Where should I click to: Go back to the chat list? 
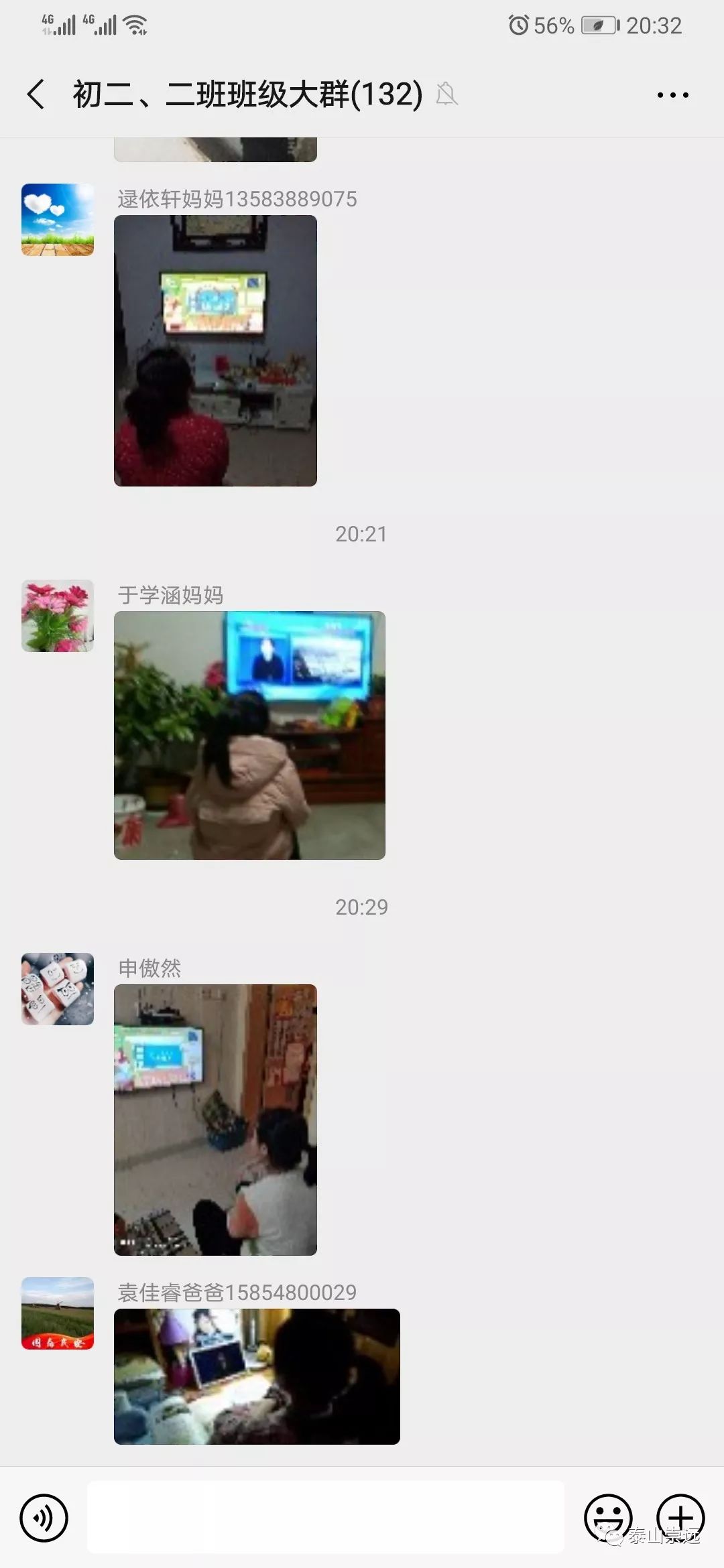36,94
